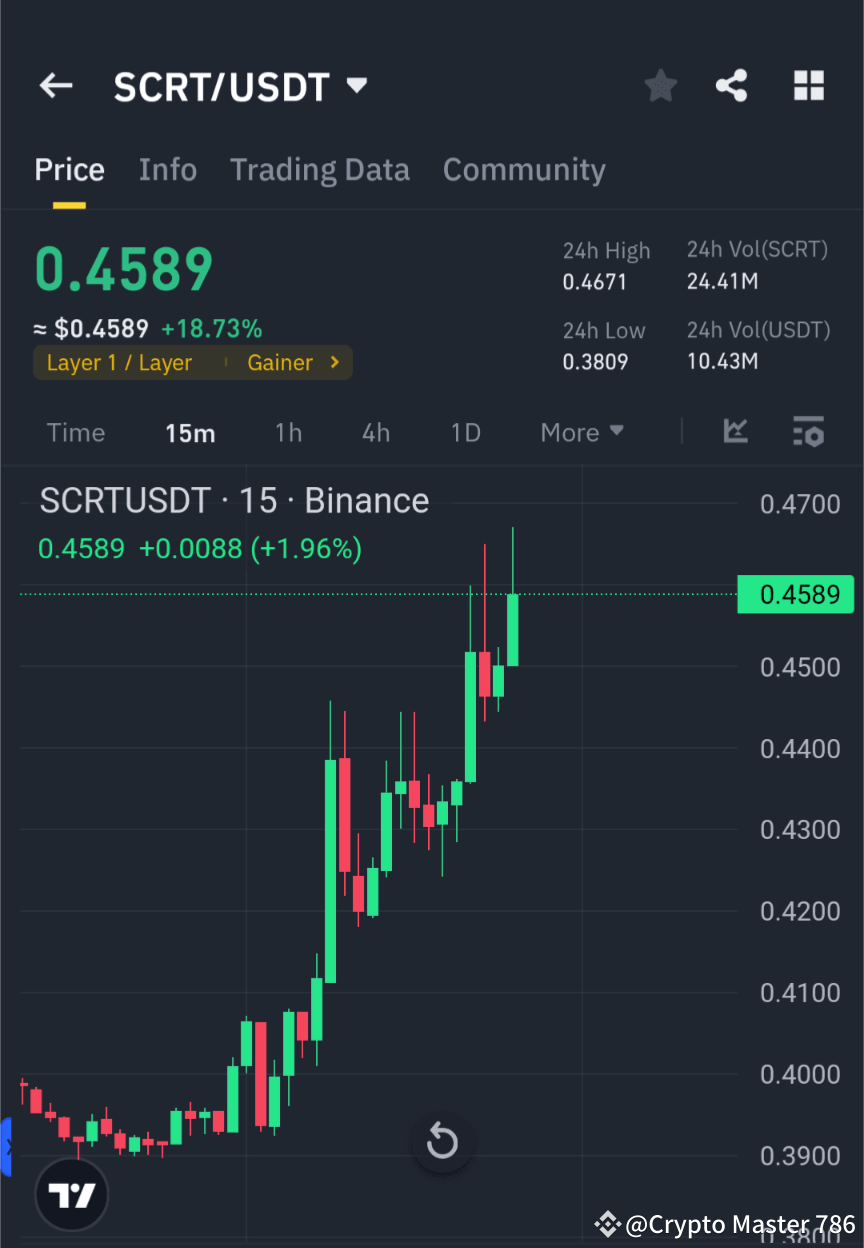Switch chart to line chart icon

(736, 432)
